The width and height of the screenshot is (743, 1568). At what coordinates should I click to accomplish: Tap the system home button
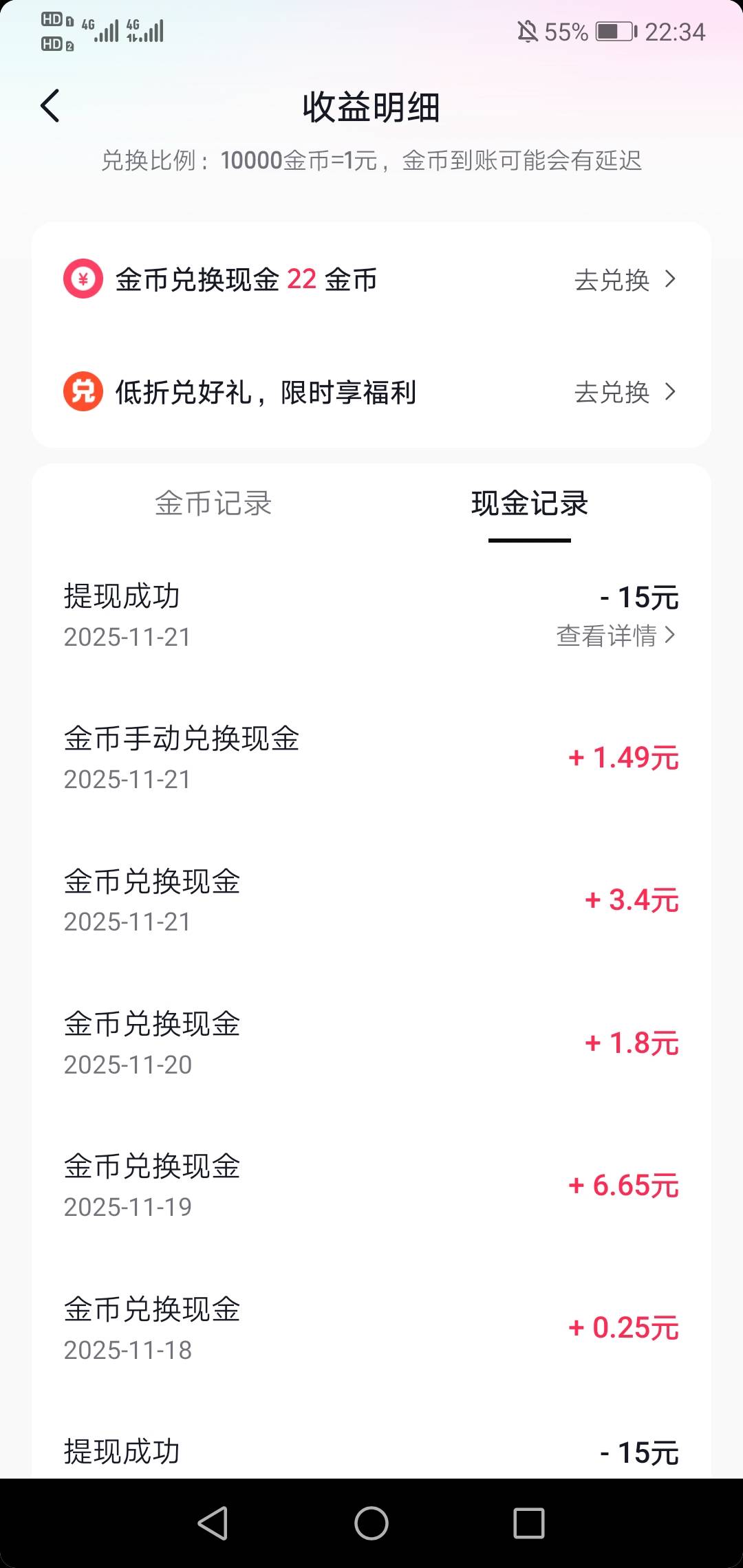[371, 1523]
